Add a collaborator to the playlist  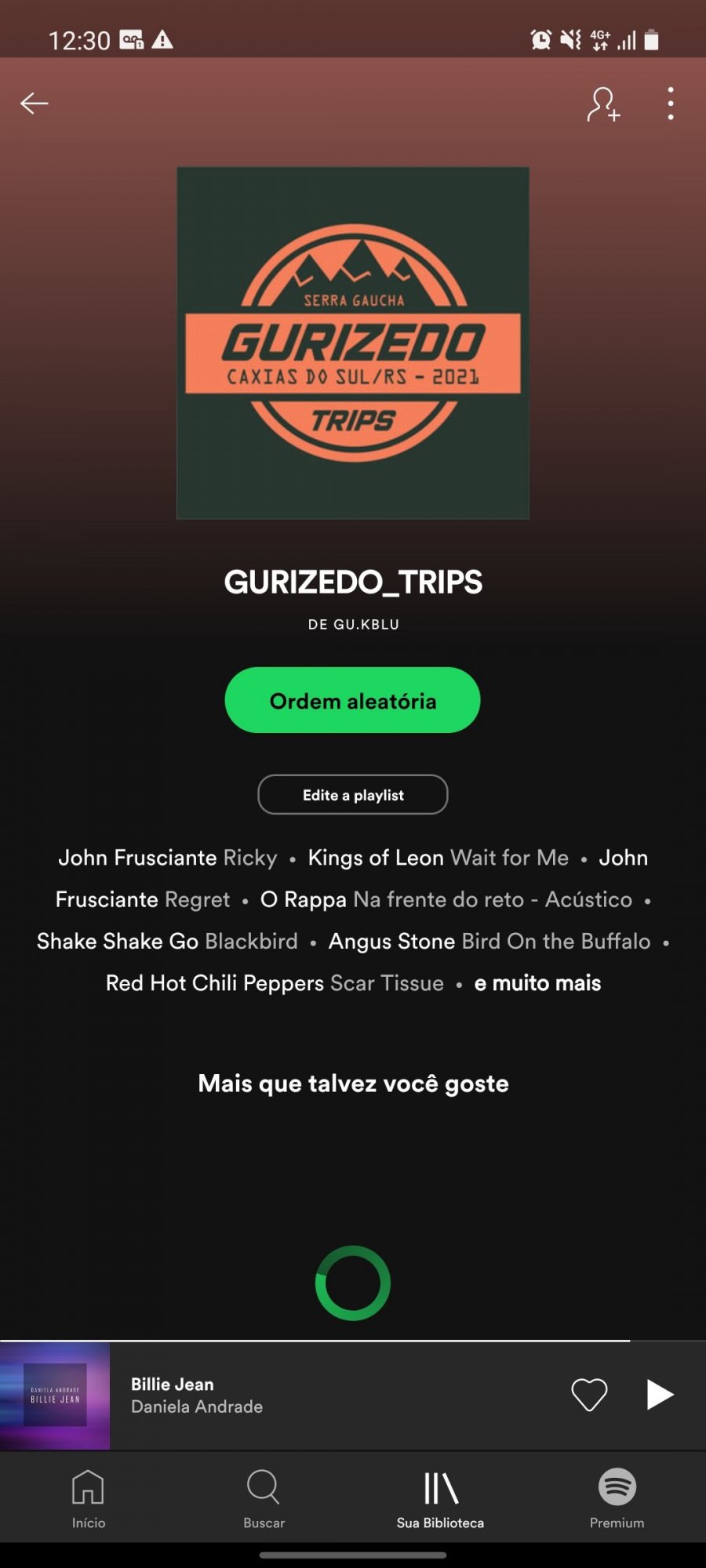pos(603,104)
